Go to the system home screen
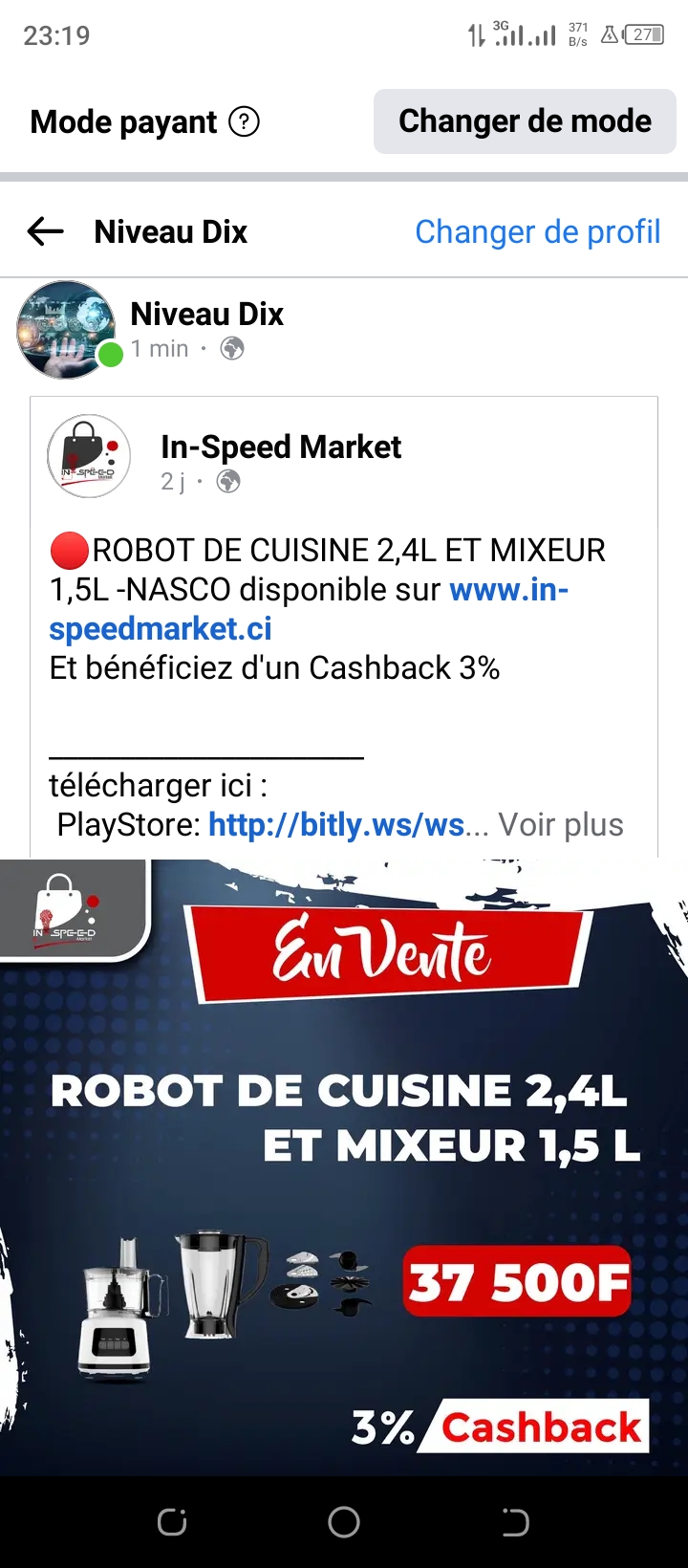The image size is (688, 1568). point(344,1521)
